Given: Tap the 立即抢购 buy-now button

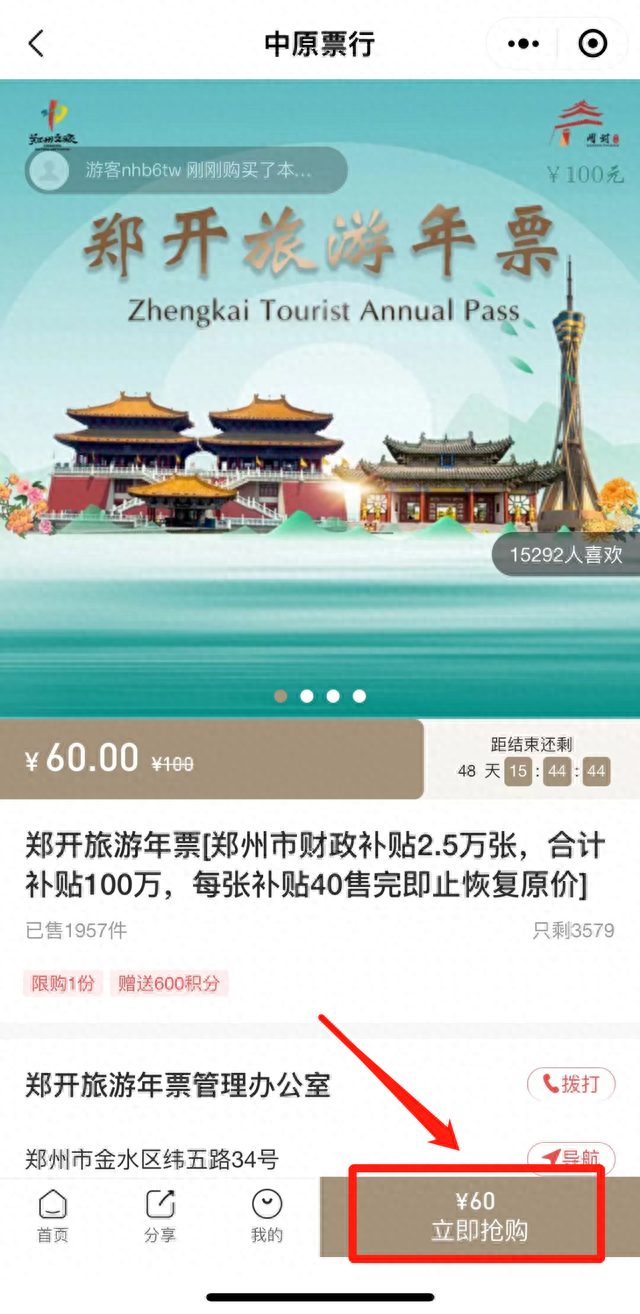Looking at the screenshot, I should 478,1217.
